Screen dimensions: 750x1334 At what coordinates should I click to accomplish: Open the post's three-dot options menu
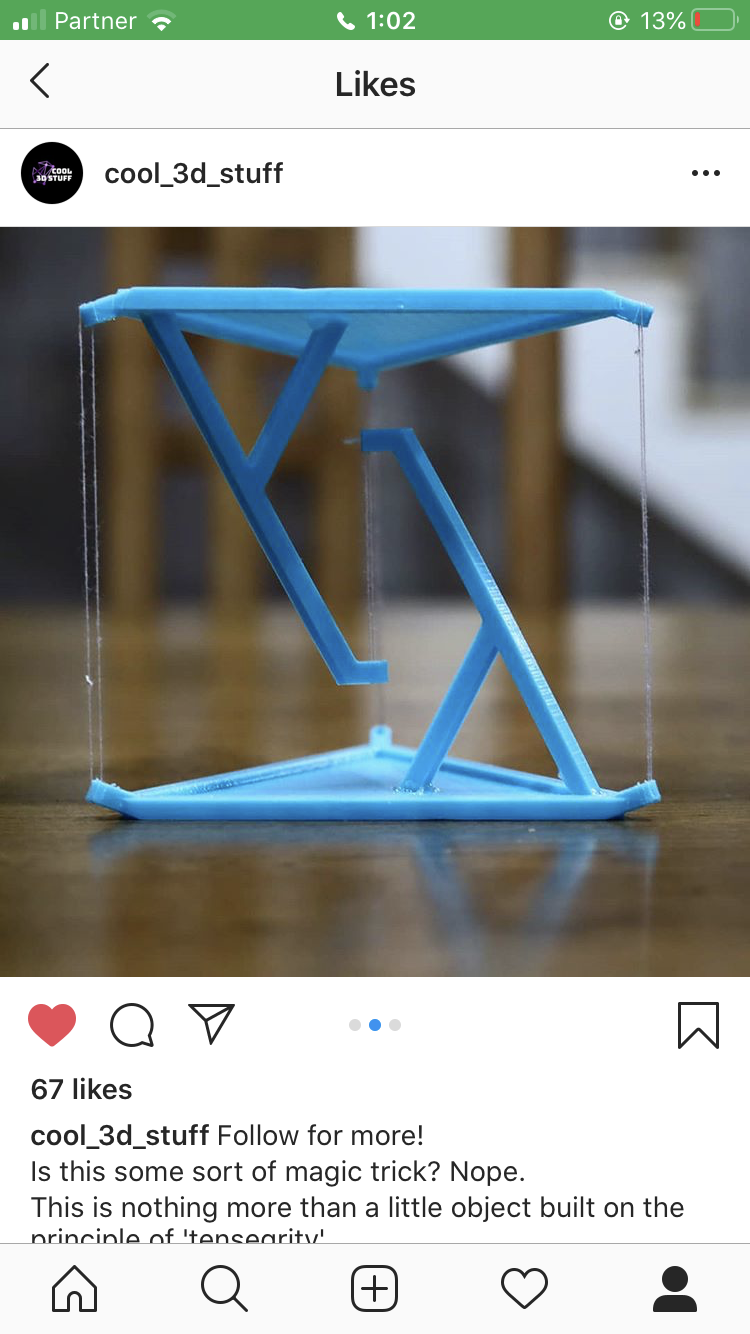[705, 174]
